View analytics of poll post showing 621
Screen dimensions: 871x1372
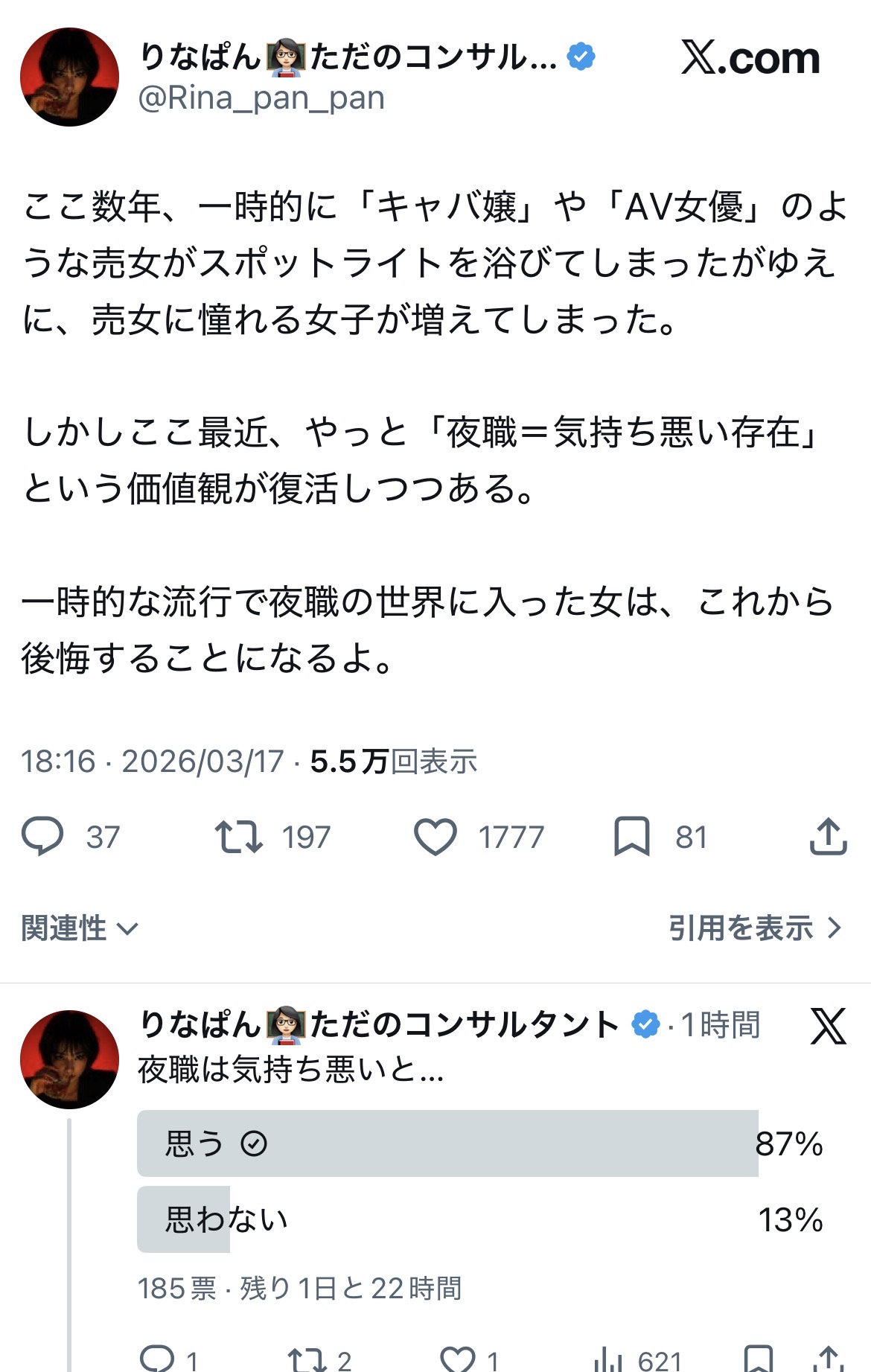tap(609, 1360)
